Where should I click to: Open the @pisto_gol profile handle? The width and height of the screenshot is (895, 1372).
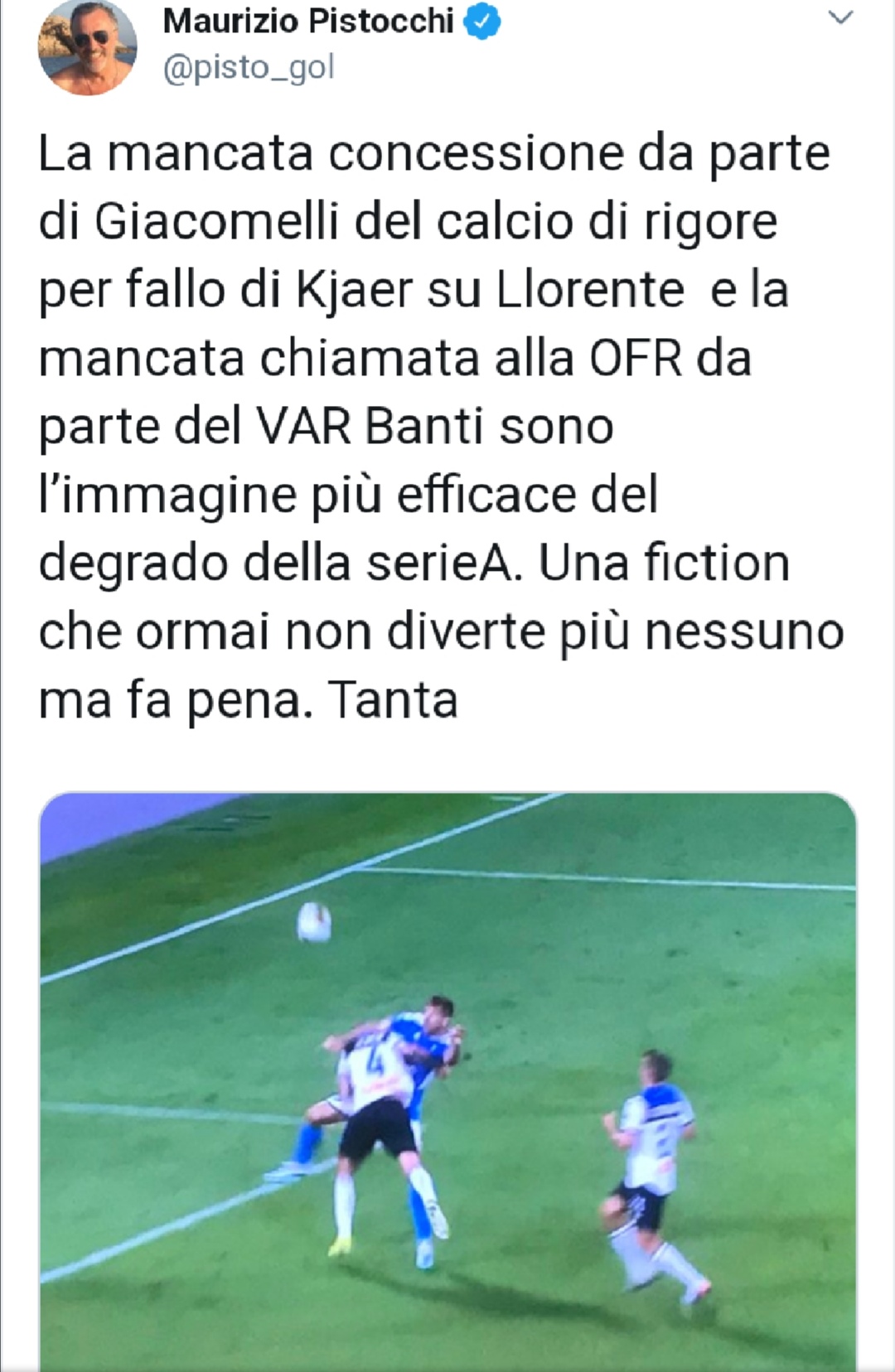(249, 67)
